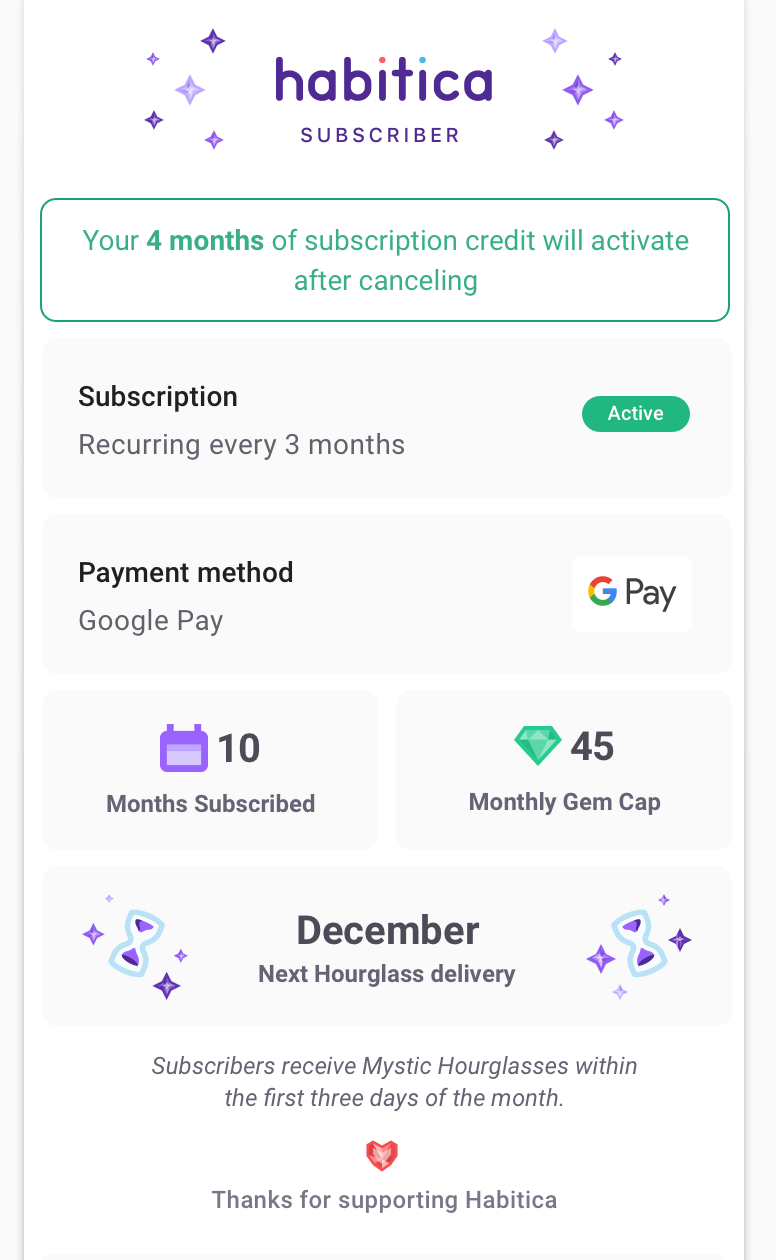Toggle the Active subscription badge
Viewport: 776px width, 1260px height.
tap(636, 413)
